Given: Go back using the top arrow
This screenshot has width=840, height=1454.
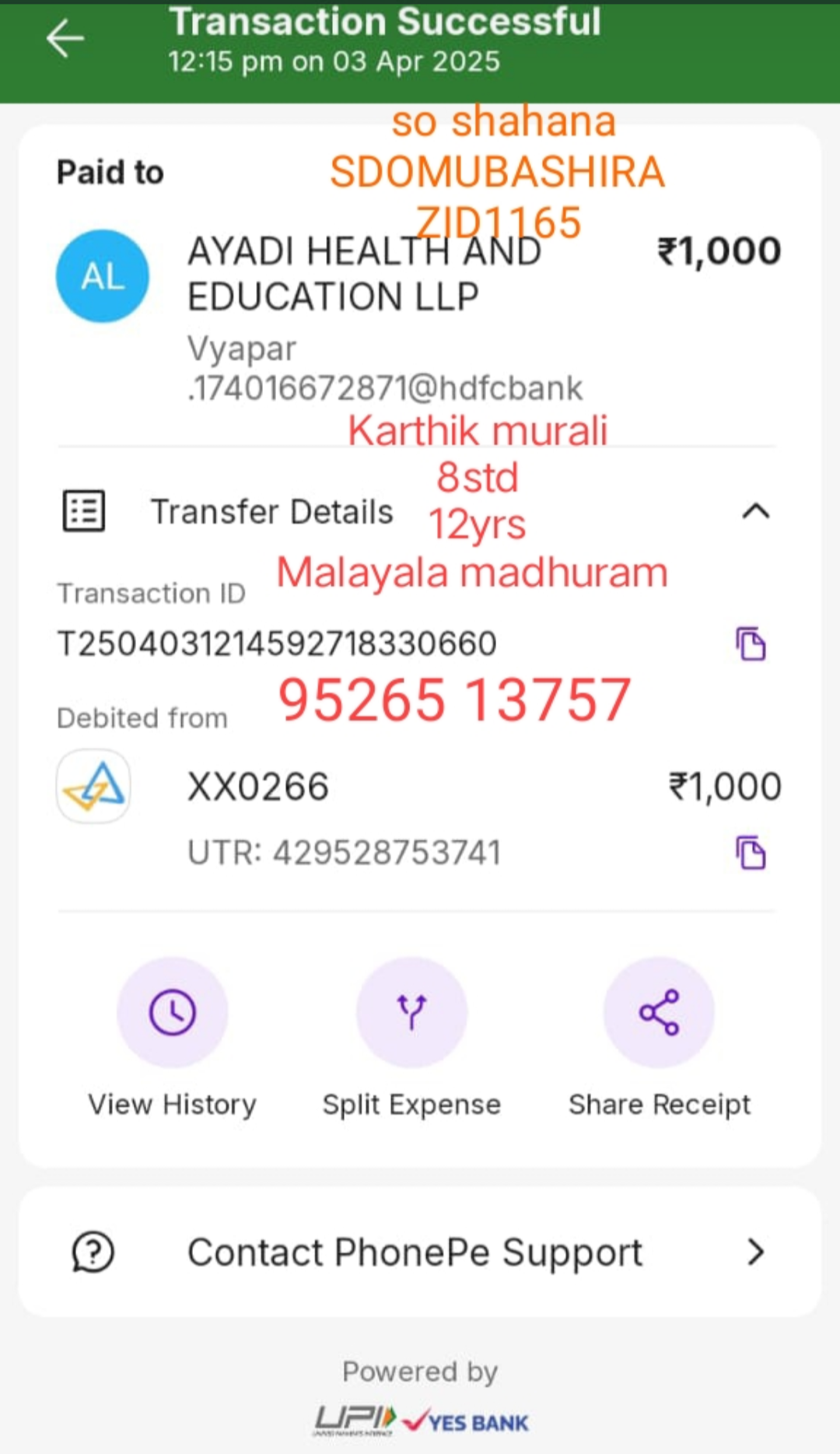Looking at the screenshot, I should [x=65, y=39].
